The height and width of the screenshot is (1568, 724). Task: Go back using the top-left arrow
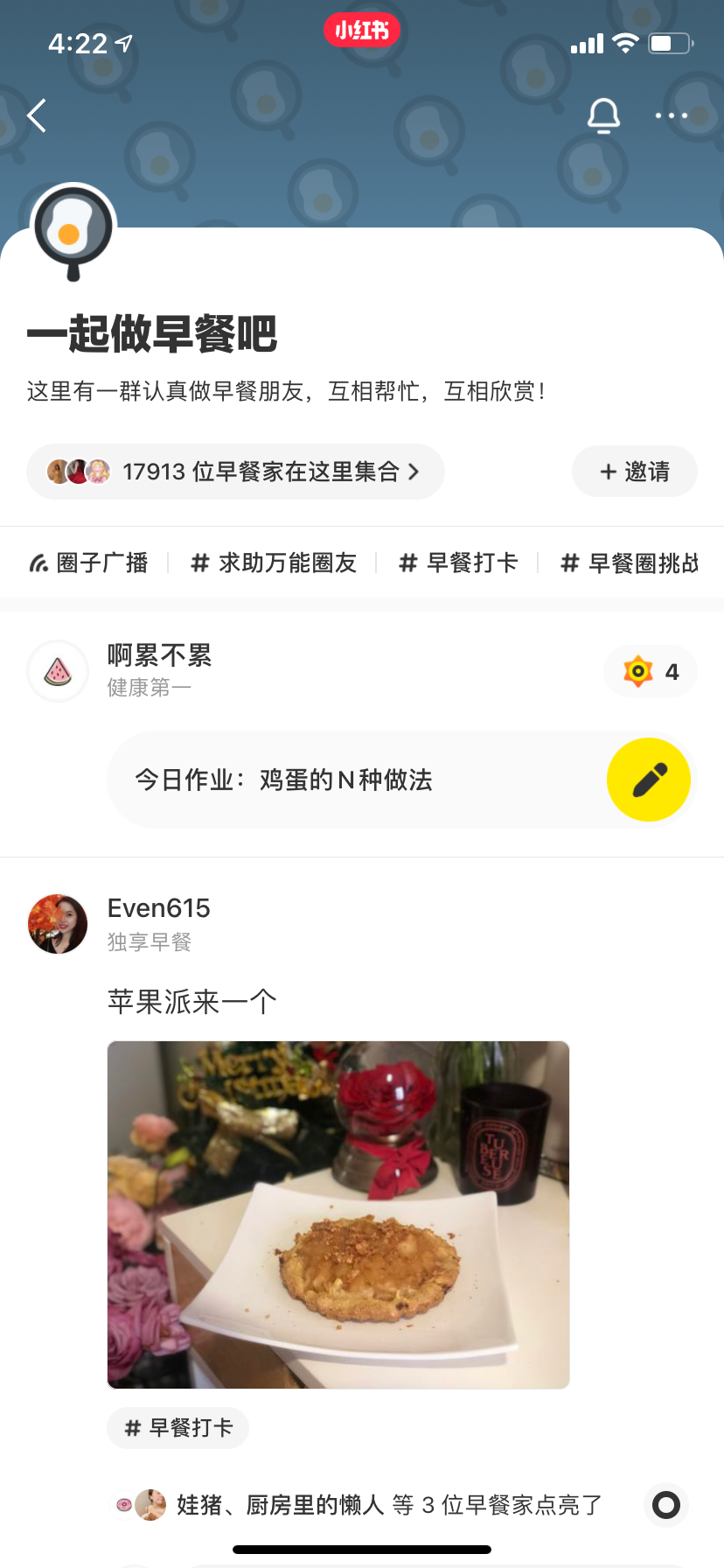point(37,115)
